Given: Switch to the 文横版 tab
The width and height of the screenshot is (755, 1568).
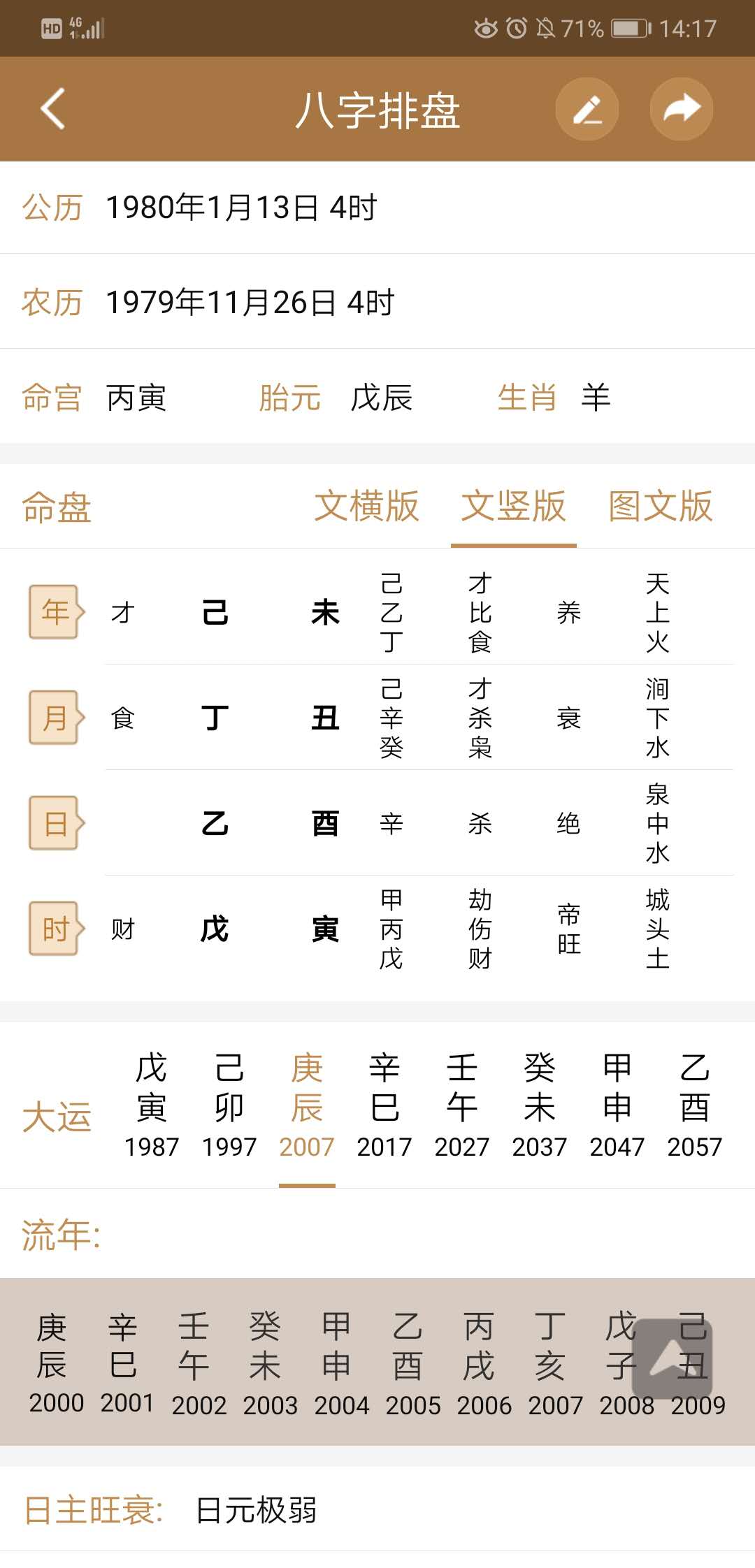Looking at the screenshot, I should pos(366,506).
